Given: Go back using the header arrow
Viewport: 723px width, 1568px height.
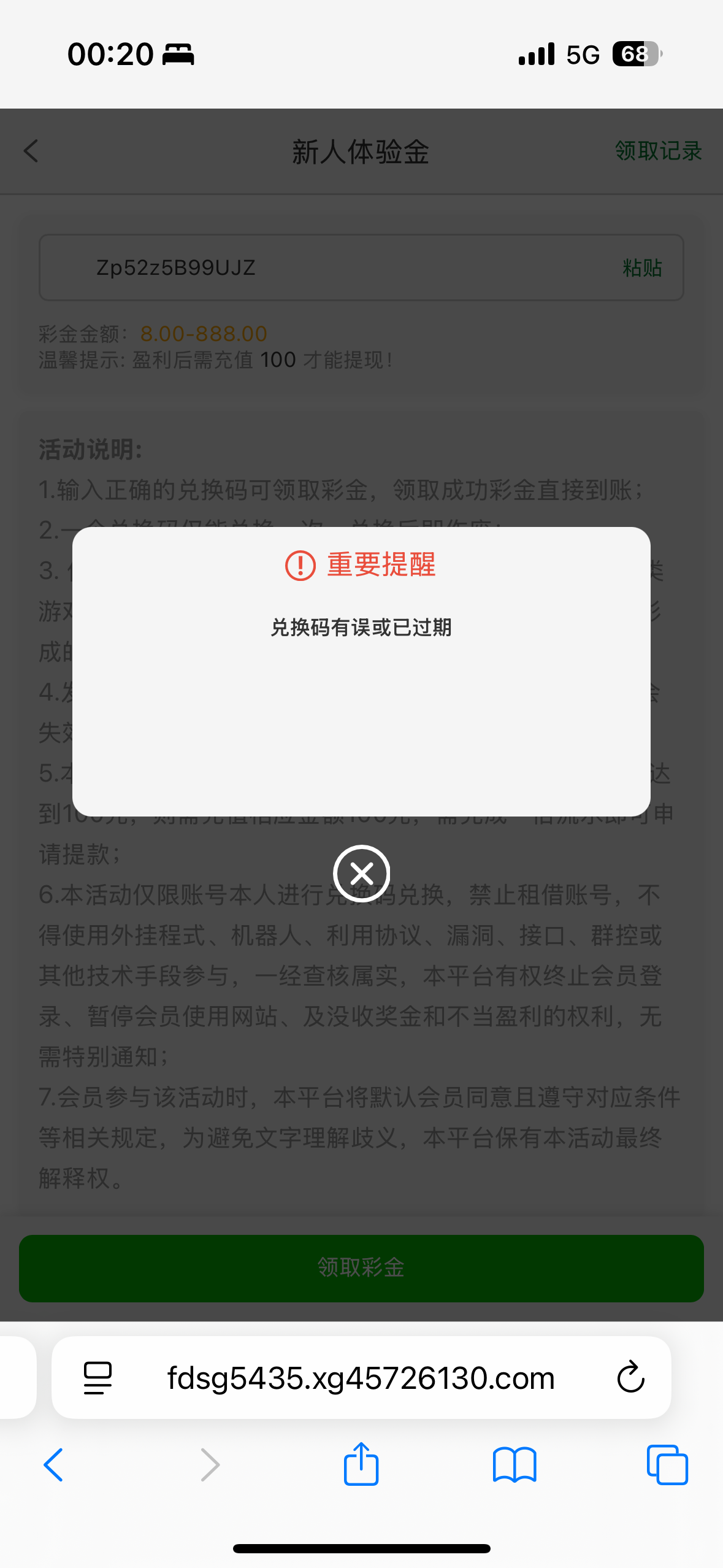Looking at the screenshot, I should (31, 151).
